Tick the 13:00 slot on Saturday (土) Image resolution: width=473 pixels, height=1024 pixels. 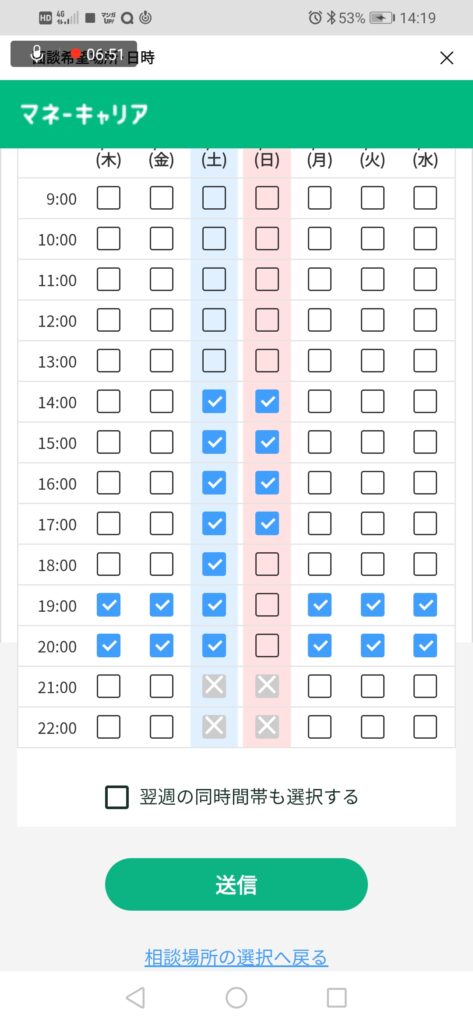[214, 360]
